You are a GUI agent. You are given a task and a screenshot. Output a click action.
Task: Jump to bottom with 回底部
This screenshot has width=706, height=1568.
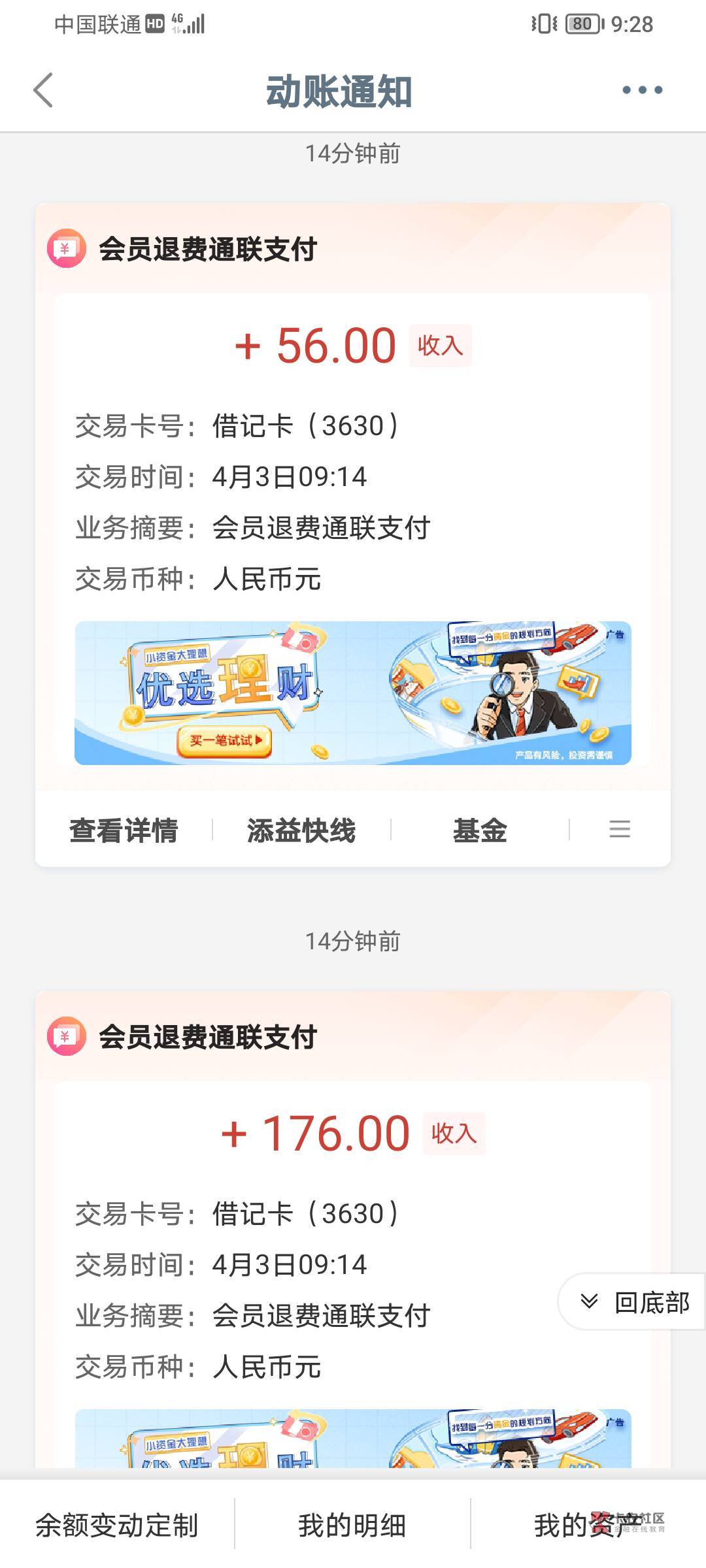[x=633, y=1302]
